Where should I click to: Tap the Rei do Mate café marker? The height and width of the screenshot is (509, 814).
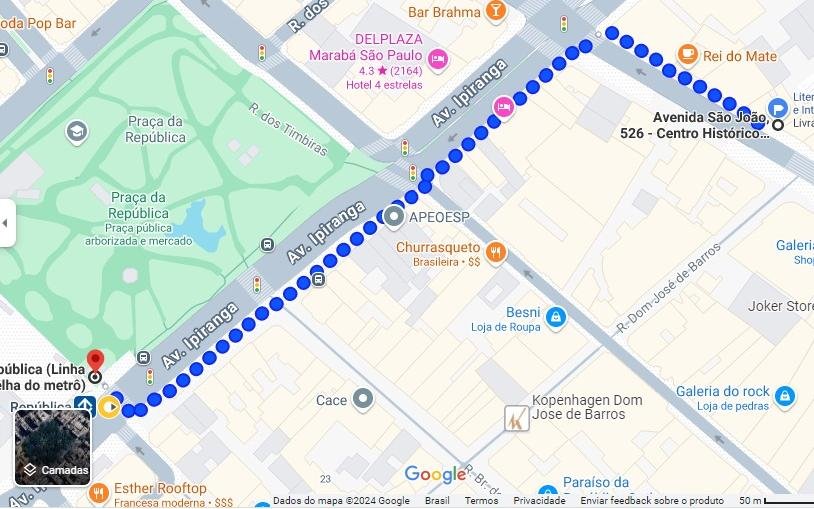point(687,55)
